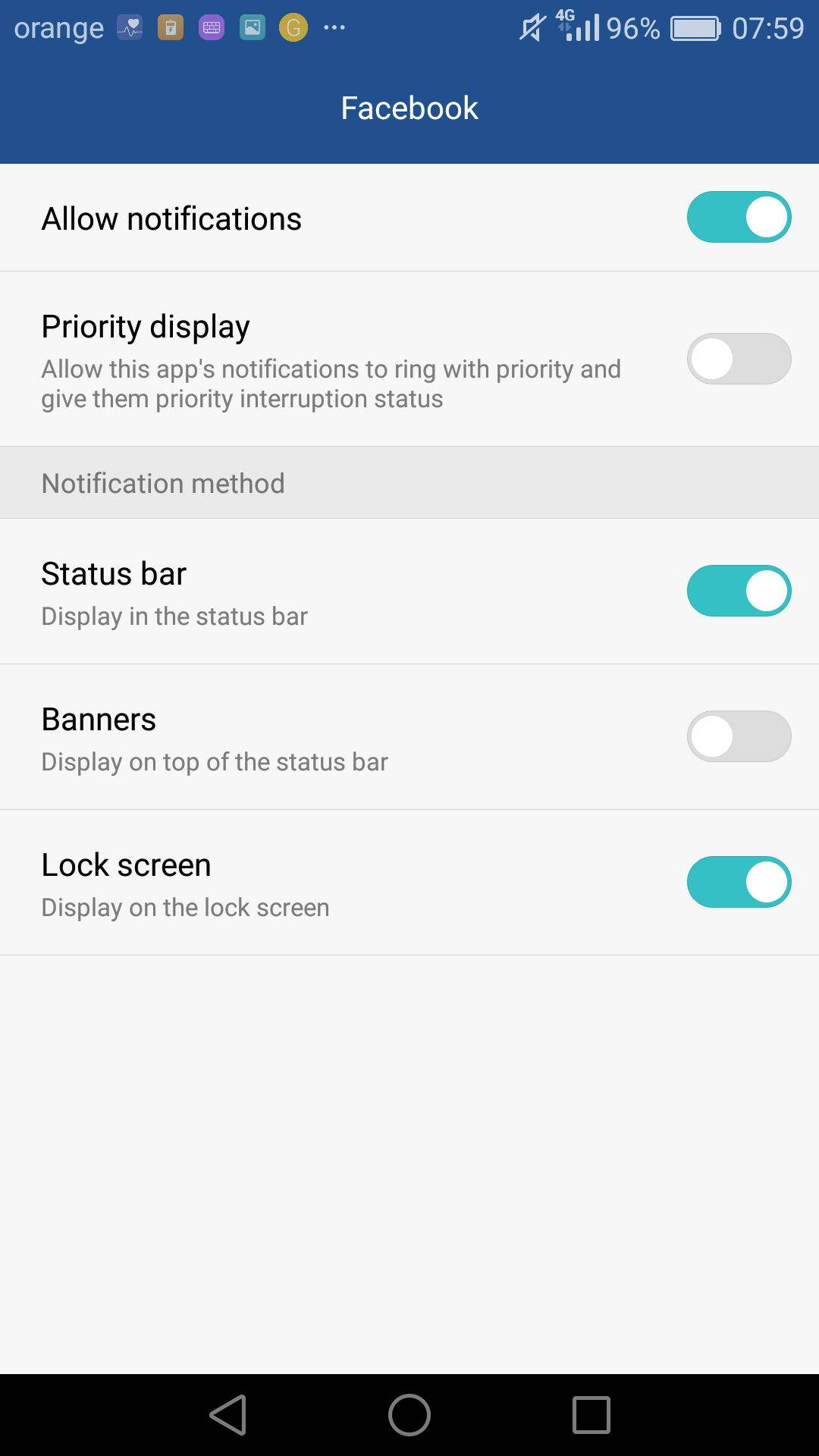The height and width of the screenshot is (1456, 819).
Task: Enable the Priority display switch
Action: coord(739,359)
